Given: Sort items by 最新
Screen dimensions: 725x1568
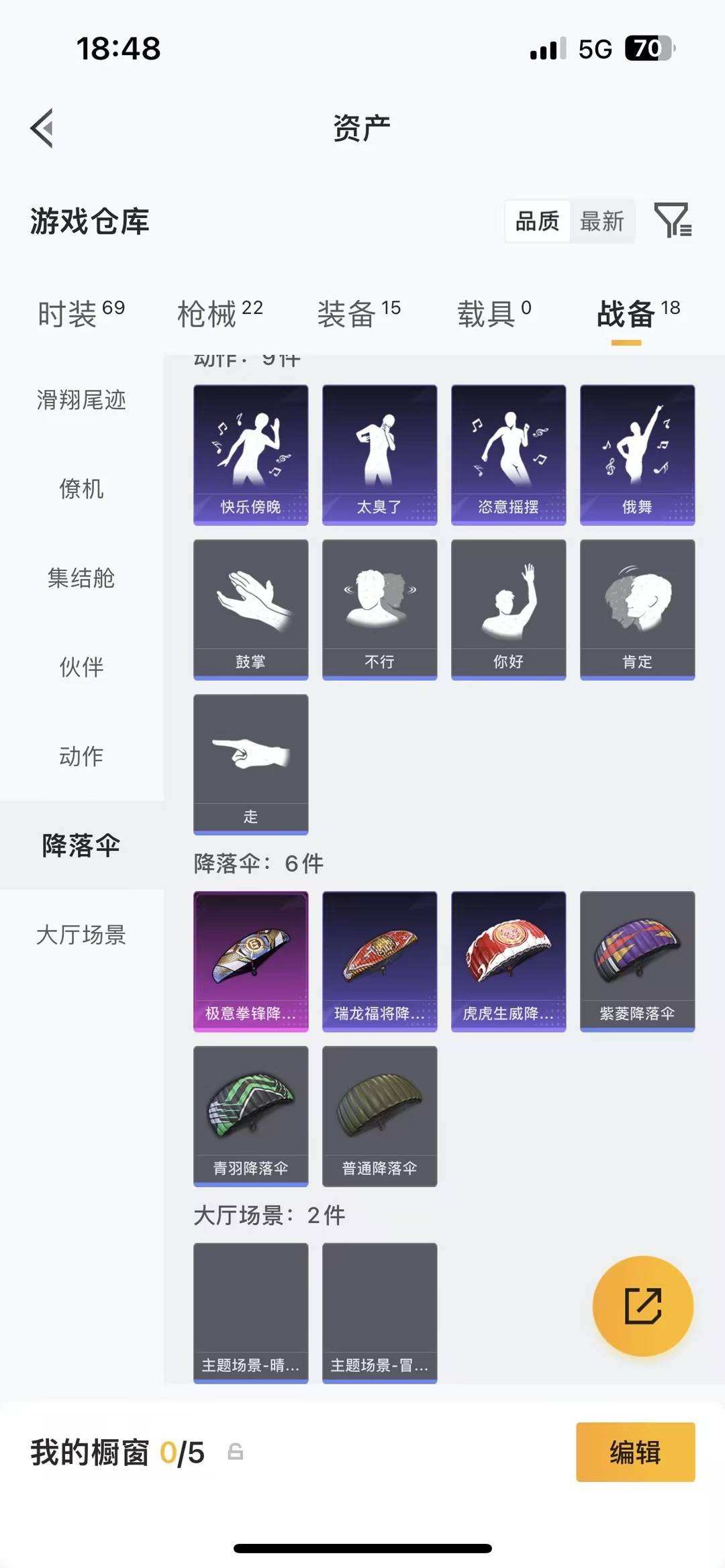Looking at the screenshot, I should pyautogui.click(x=602, y=221).
